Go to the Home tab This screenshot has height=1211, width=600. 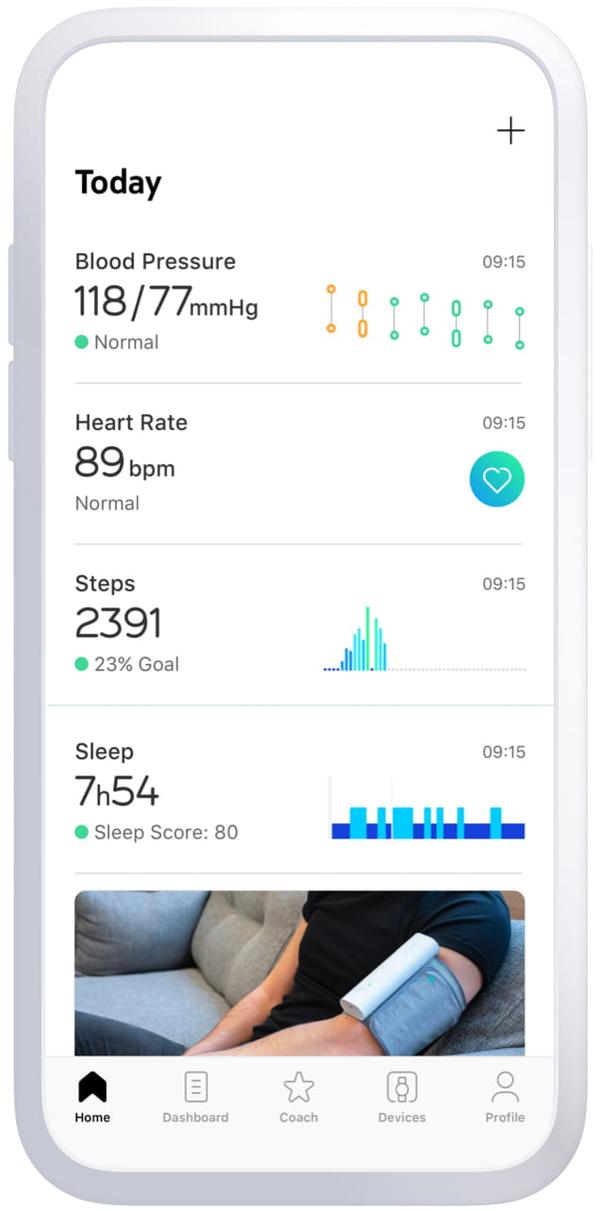point(92,1097)
